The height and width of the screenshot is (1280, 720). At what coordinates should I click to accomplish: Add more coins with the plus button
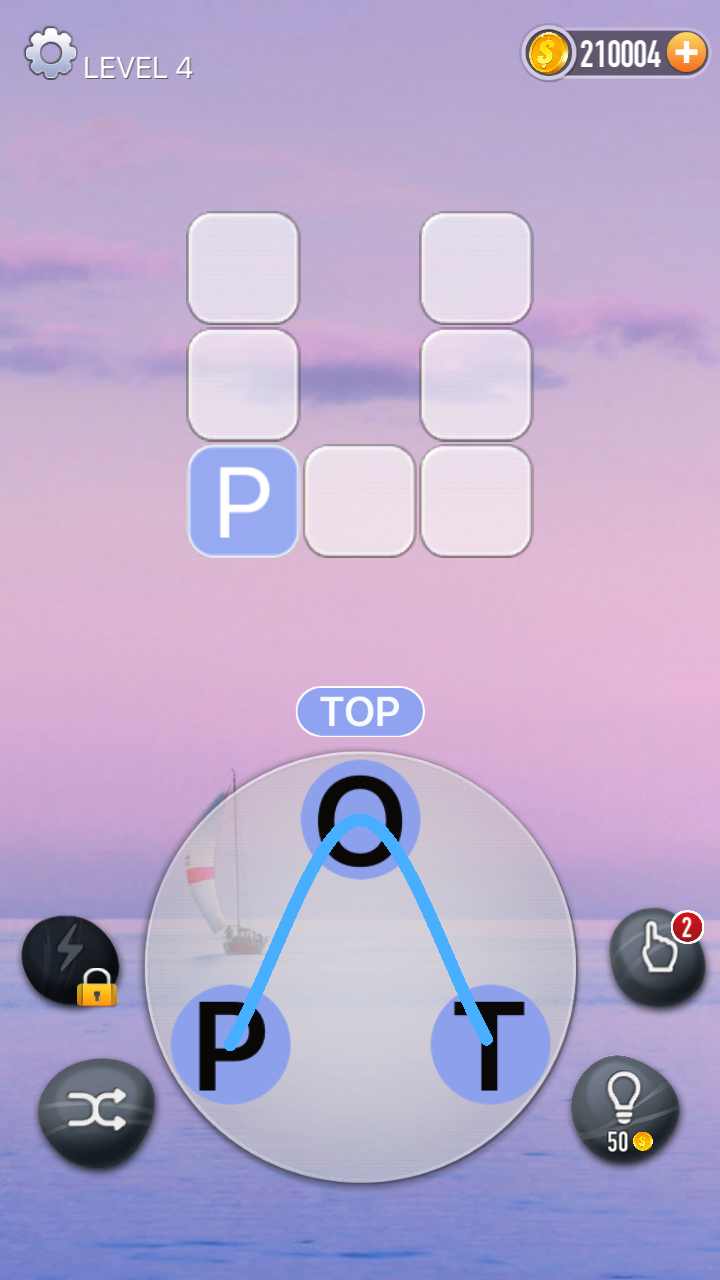click(686, 53)
